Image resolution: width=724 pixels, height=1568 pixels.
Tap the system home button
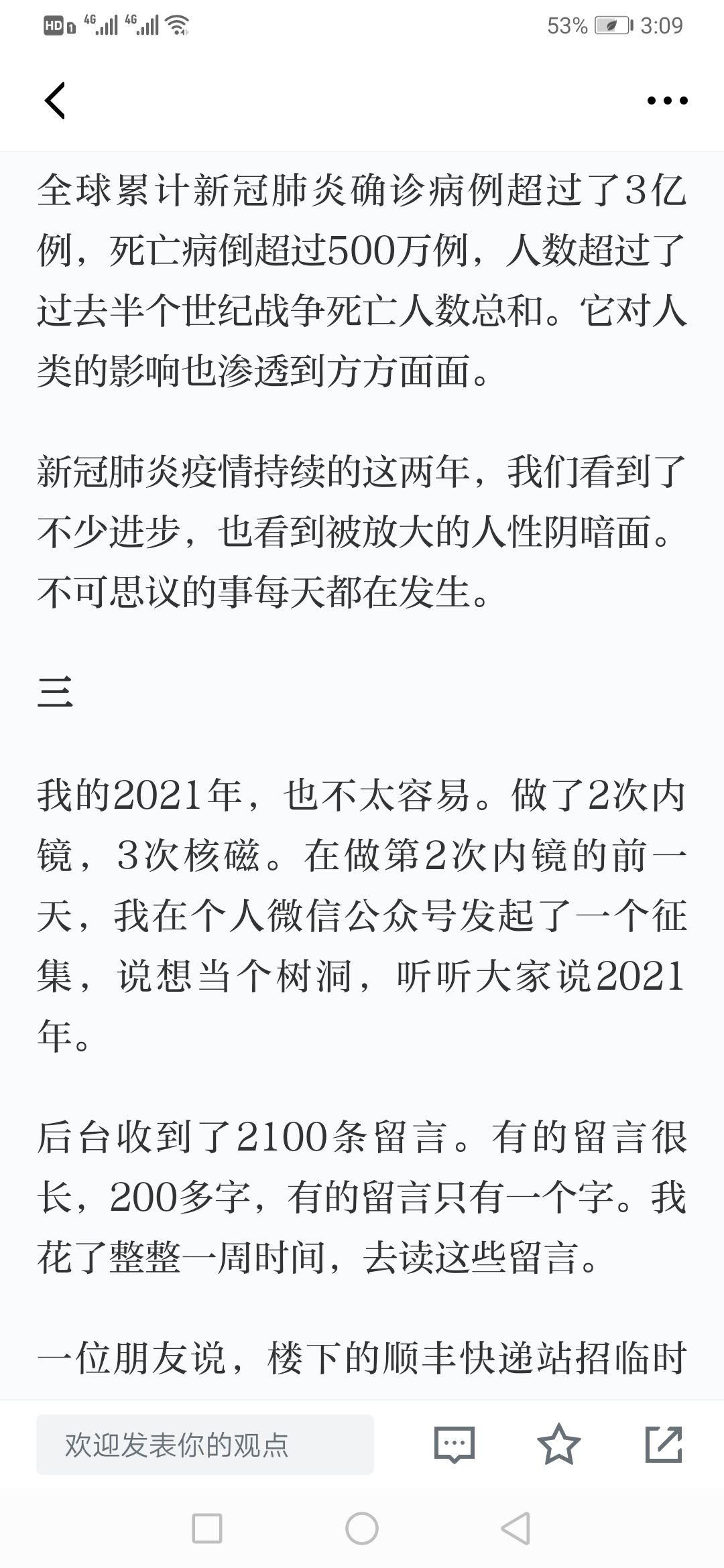click(362, 1529)
